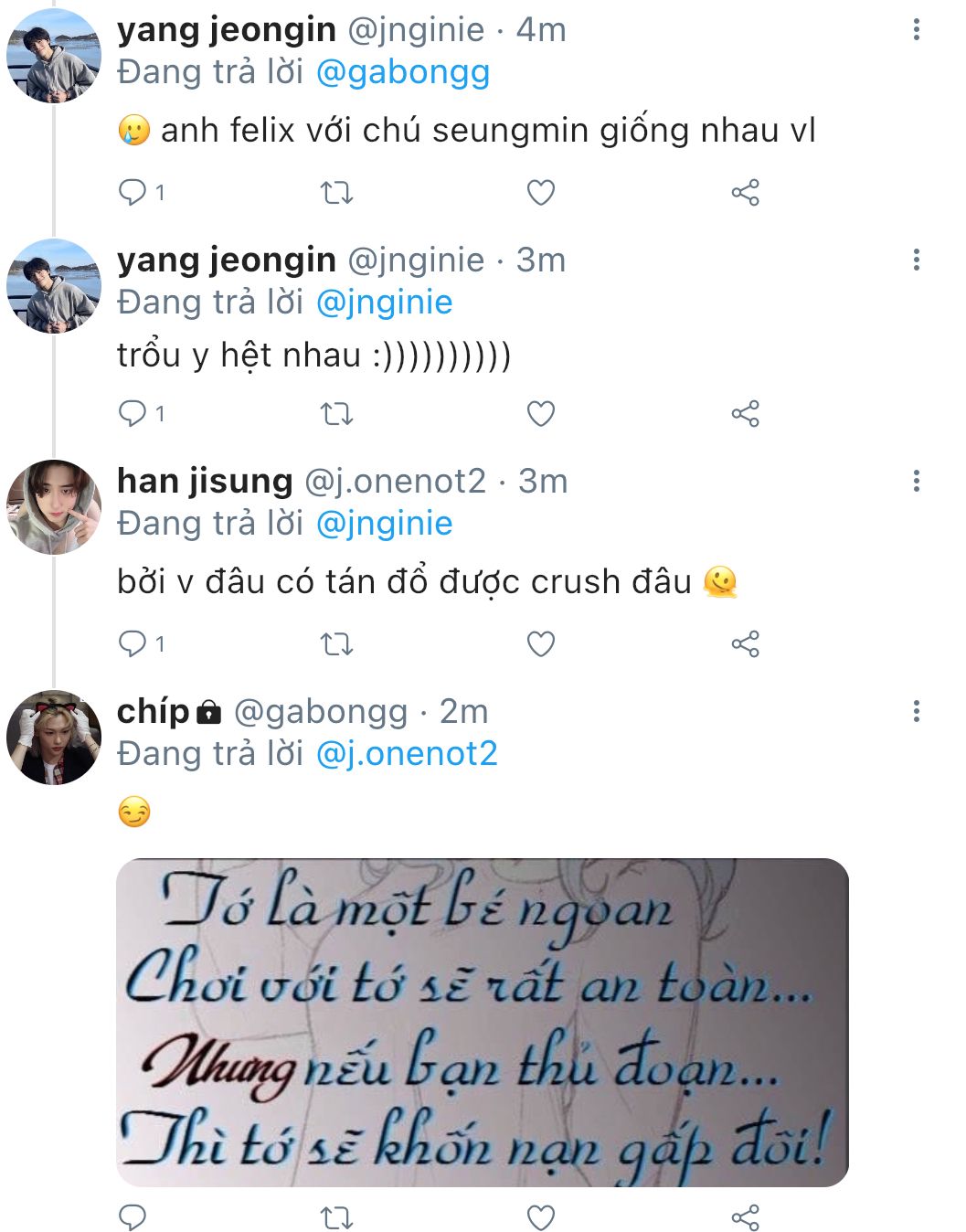Open the @j.onenot2 mention link
The height and width of the screenshot is (1232, 966).
[x=406, y=754]
